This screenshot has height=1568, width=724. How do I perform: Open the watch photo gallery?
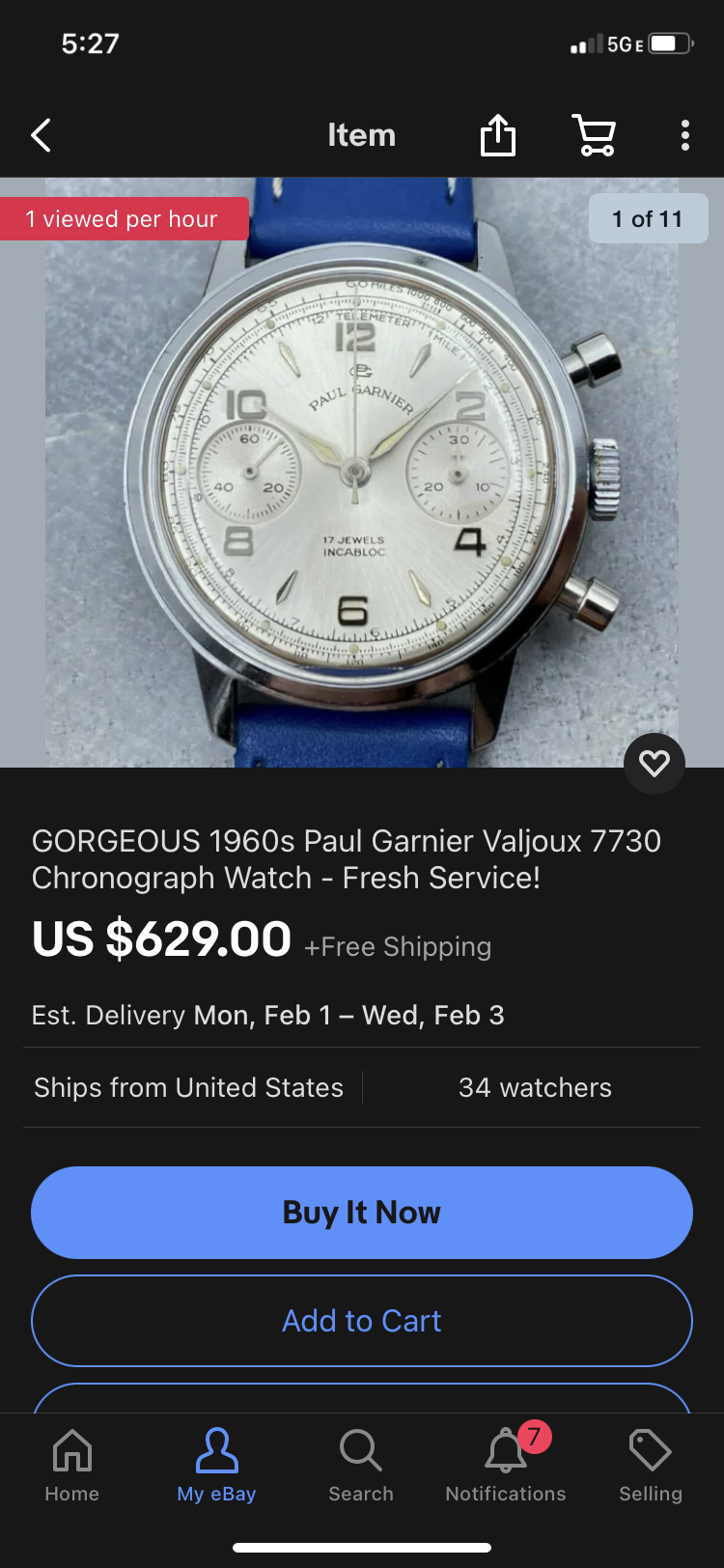tap(362, 473)
